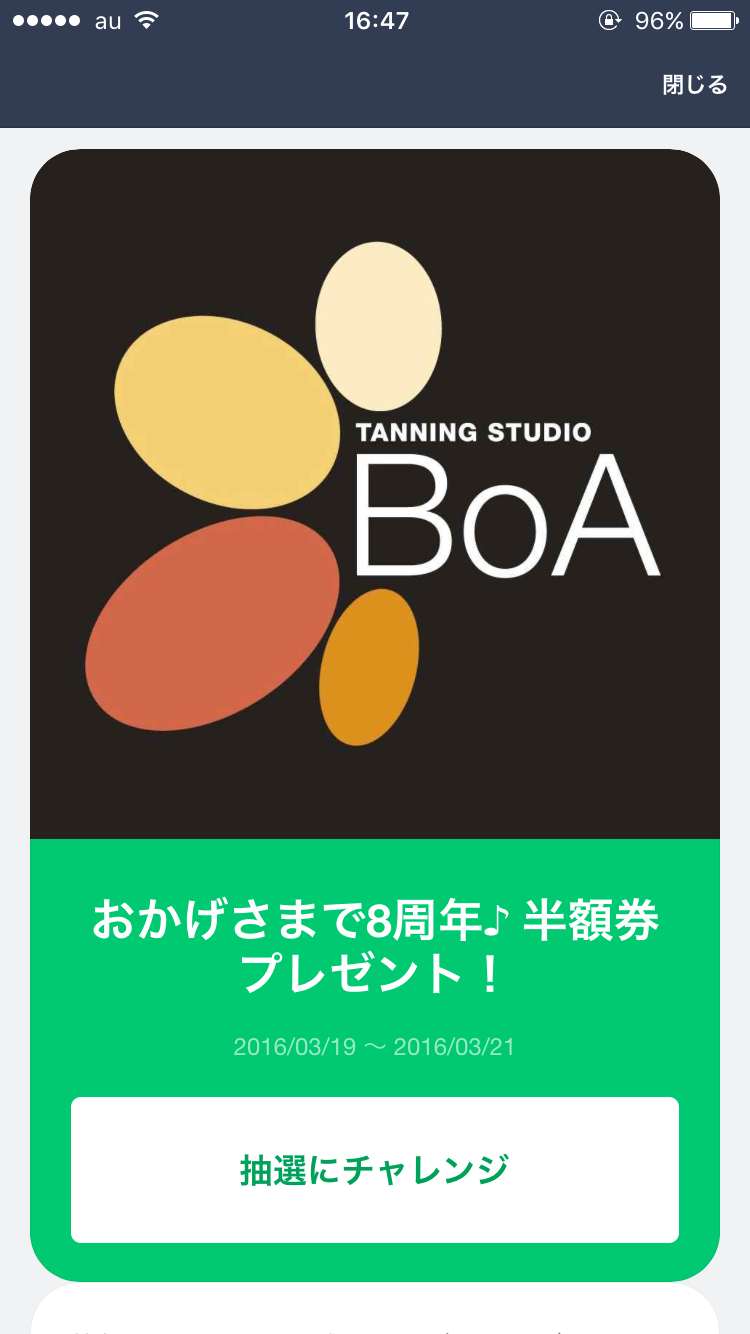This screenshot has height=1334, width=750.
Task: Close the page with 閉じる
Action: coord(694,85)
